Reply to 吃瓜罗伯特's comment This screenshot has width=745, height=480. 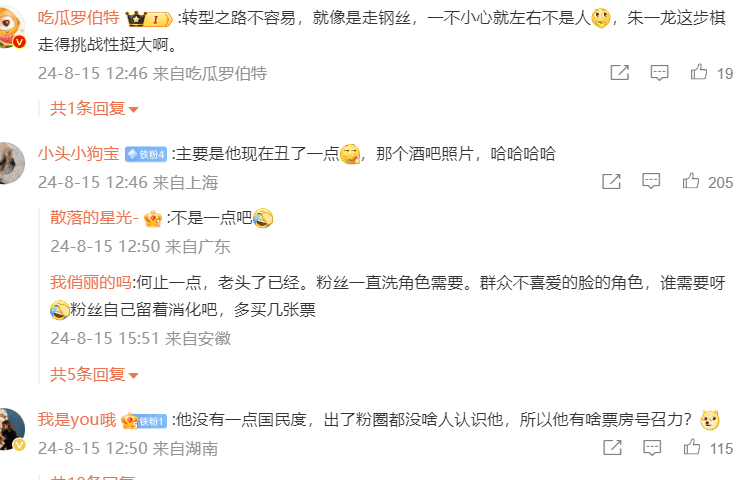(659, 73)
